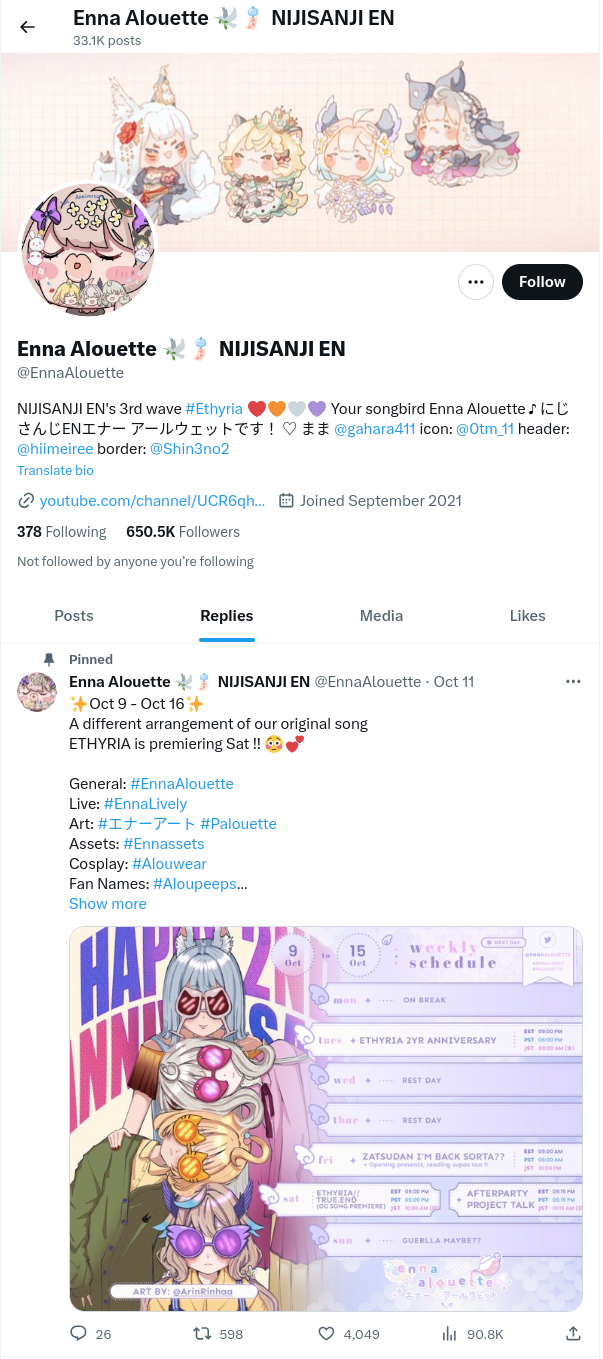Open profile overflow menu next to Follow
The width and height of the screenshot is (603, 1359).
476,282
